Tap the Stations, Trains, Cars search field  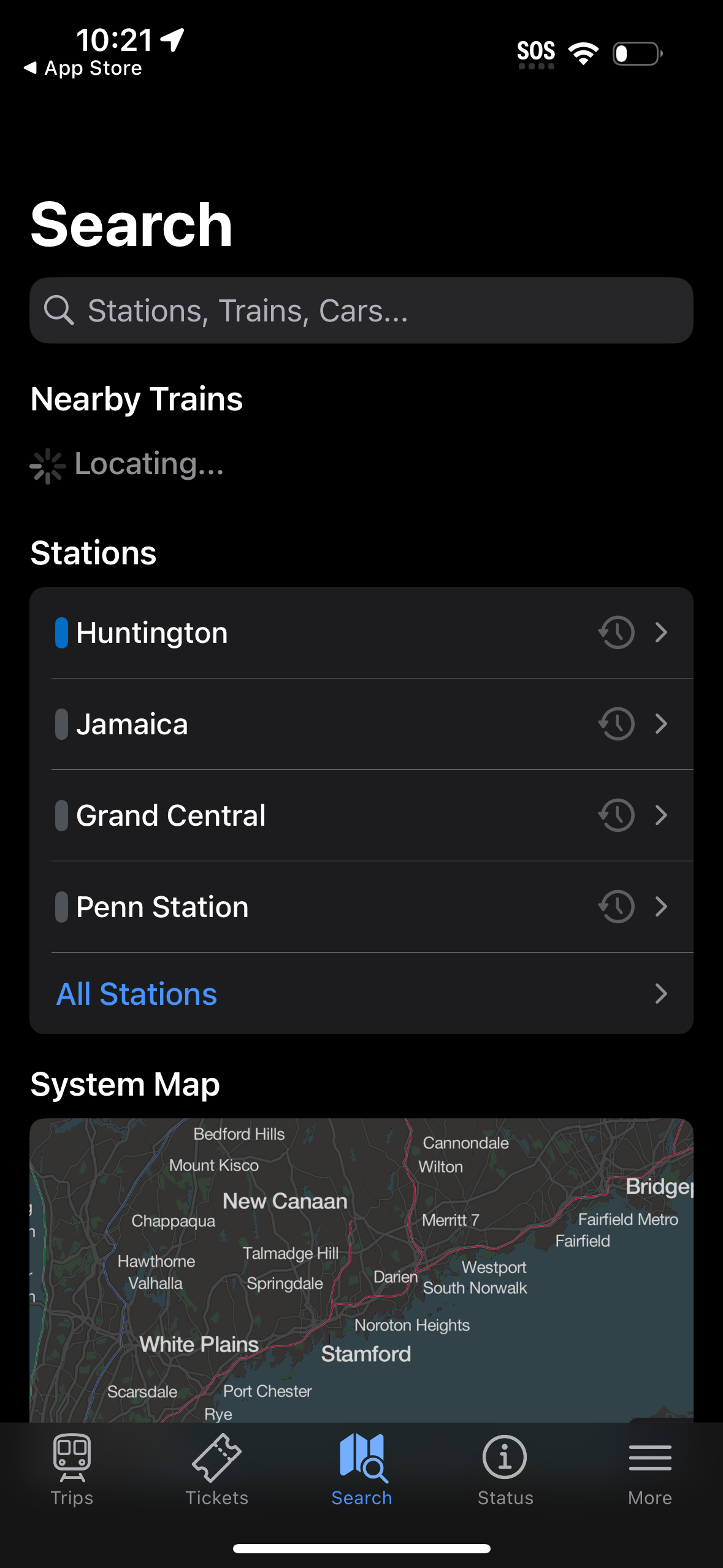[361, 310]
